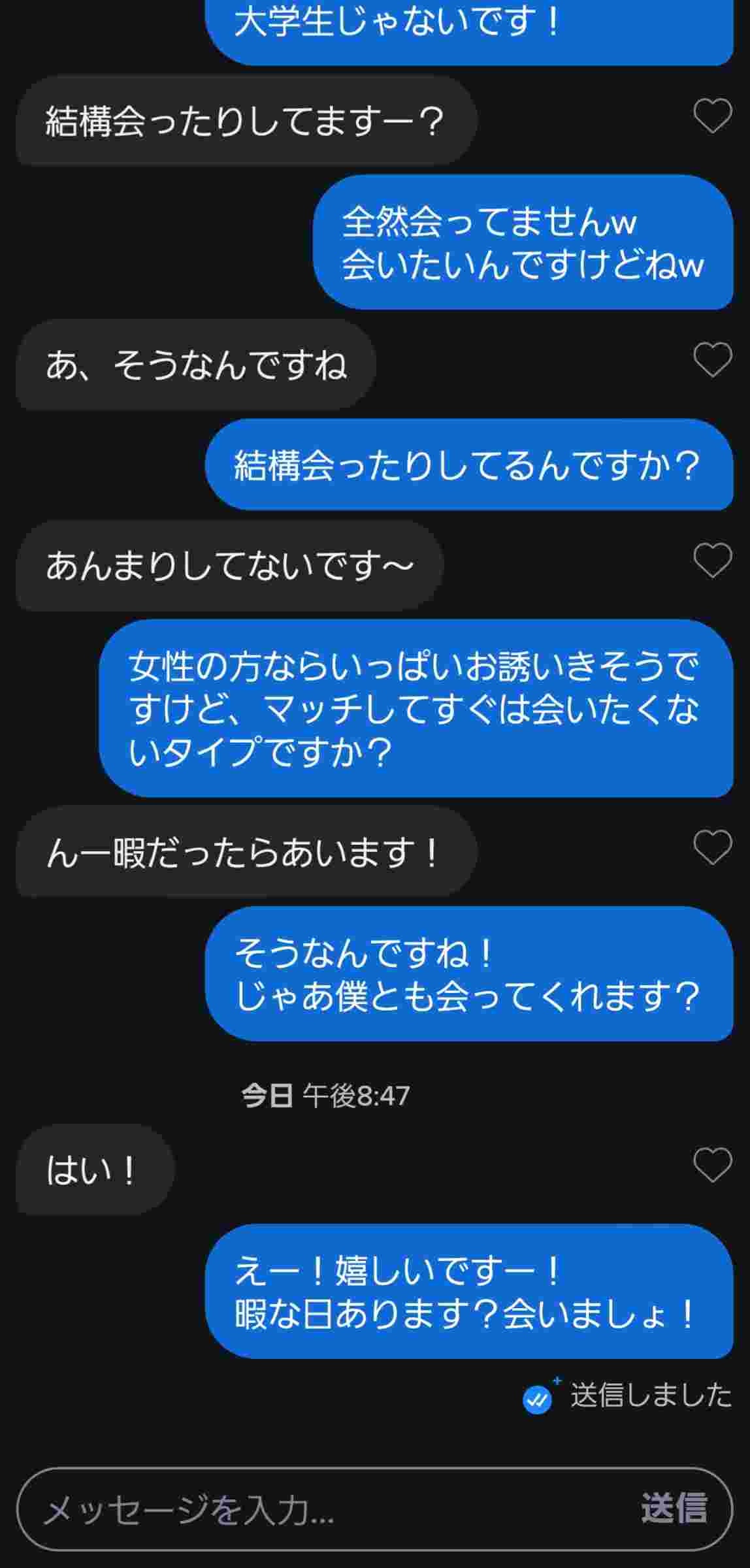
Task: Like the message はい！
Action: point(712,1166)
